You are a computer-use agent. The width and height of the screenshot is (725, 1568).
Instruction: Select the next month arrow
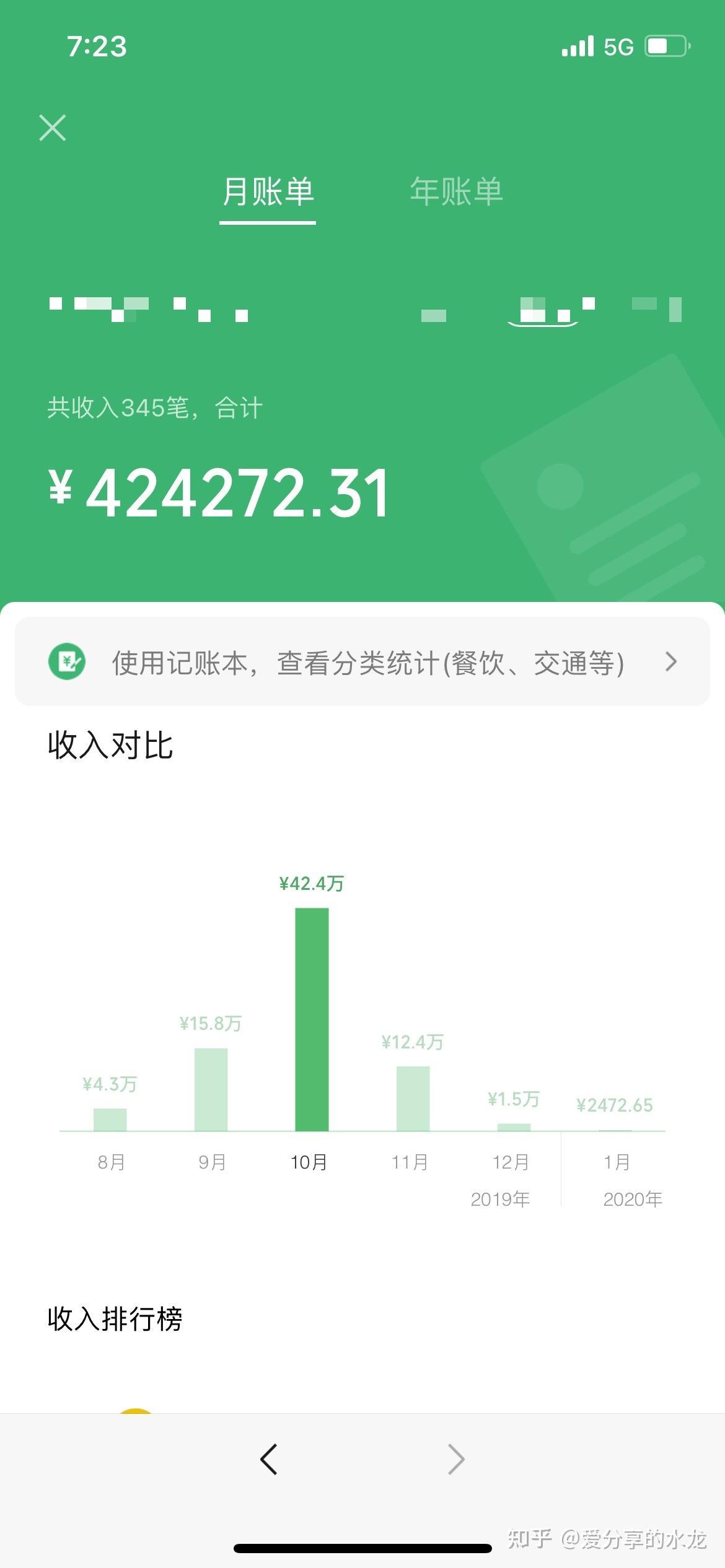pos(456,1459)
